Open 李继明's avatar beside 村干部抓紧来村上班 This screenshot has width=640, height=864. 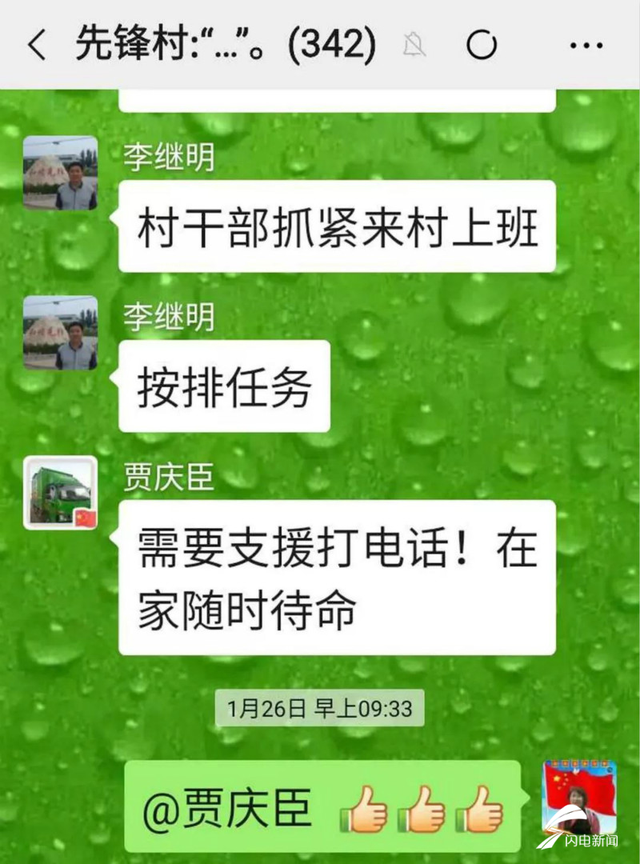(x=61, y=173)
